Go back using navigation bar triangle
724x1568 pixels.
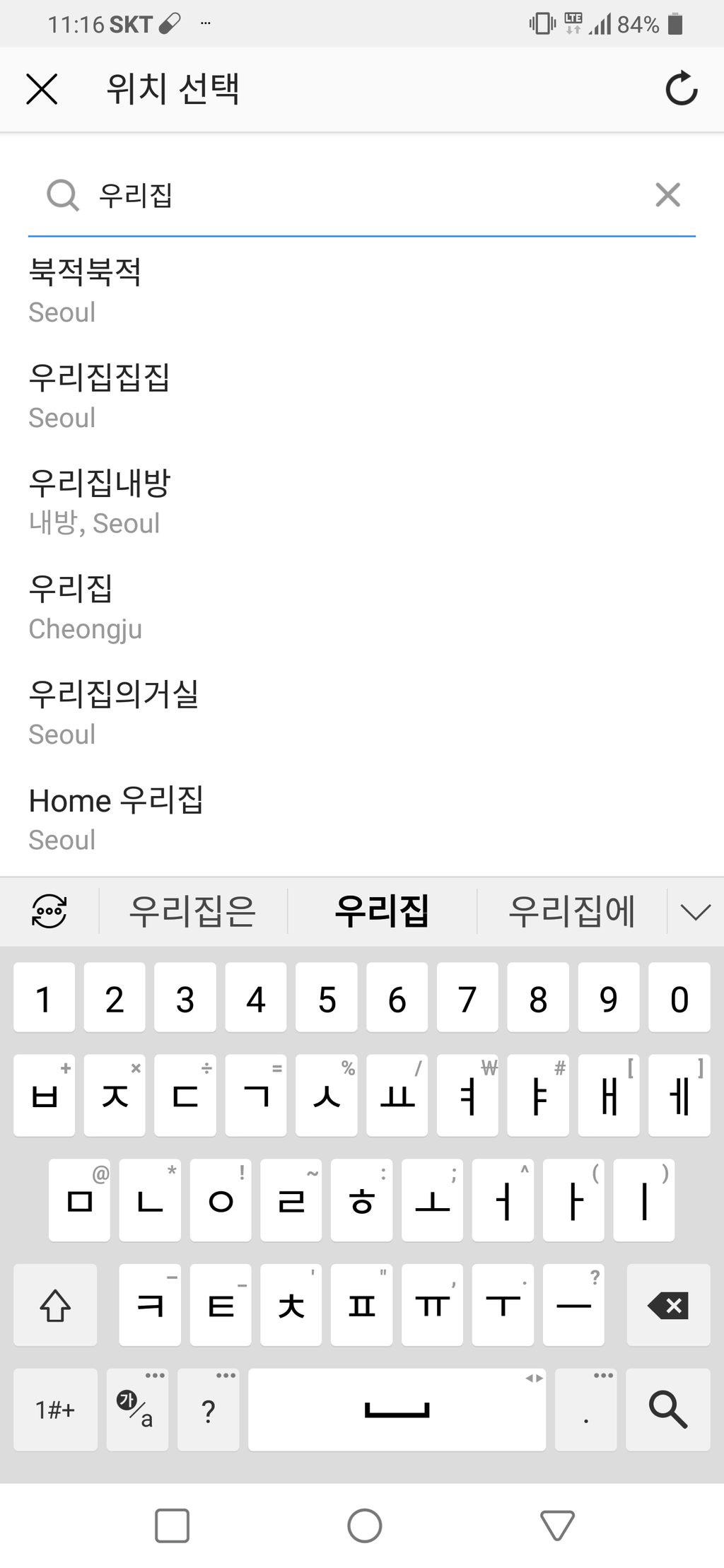coord(557,1525)
